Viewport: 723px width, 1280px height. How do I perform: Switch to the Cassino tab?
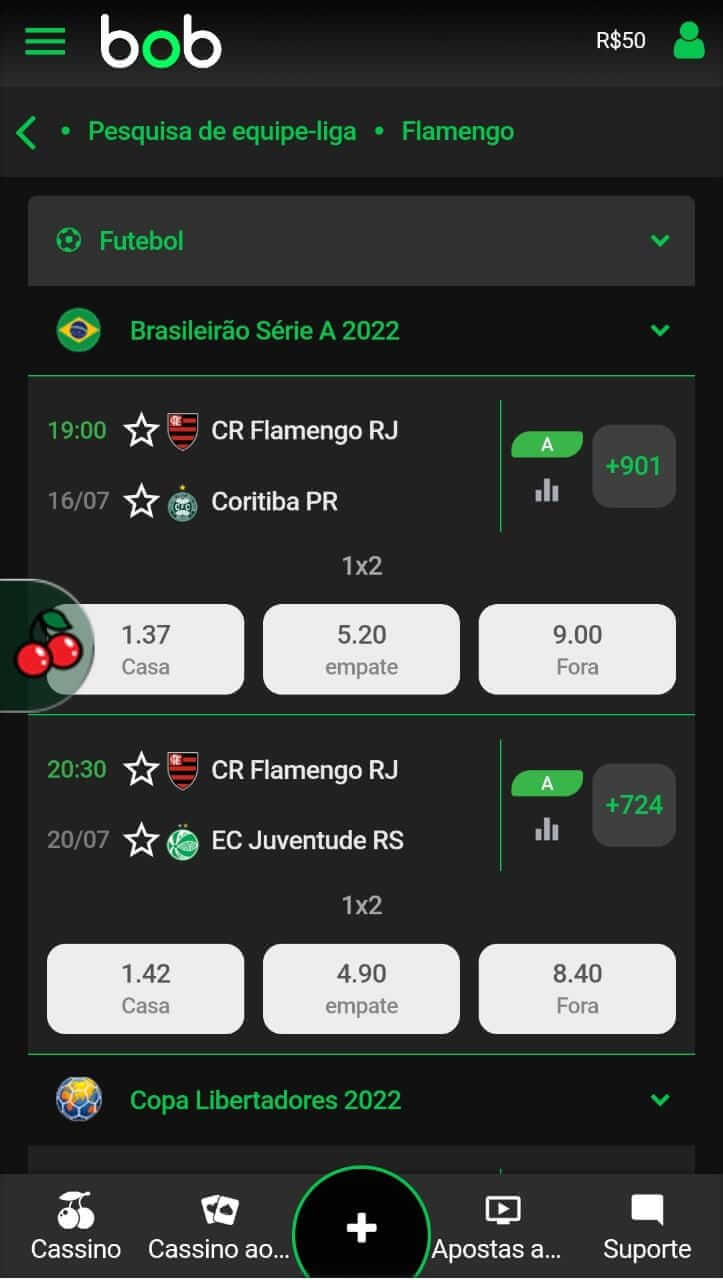[76, 1227]
